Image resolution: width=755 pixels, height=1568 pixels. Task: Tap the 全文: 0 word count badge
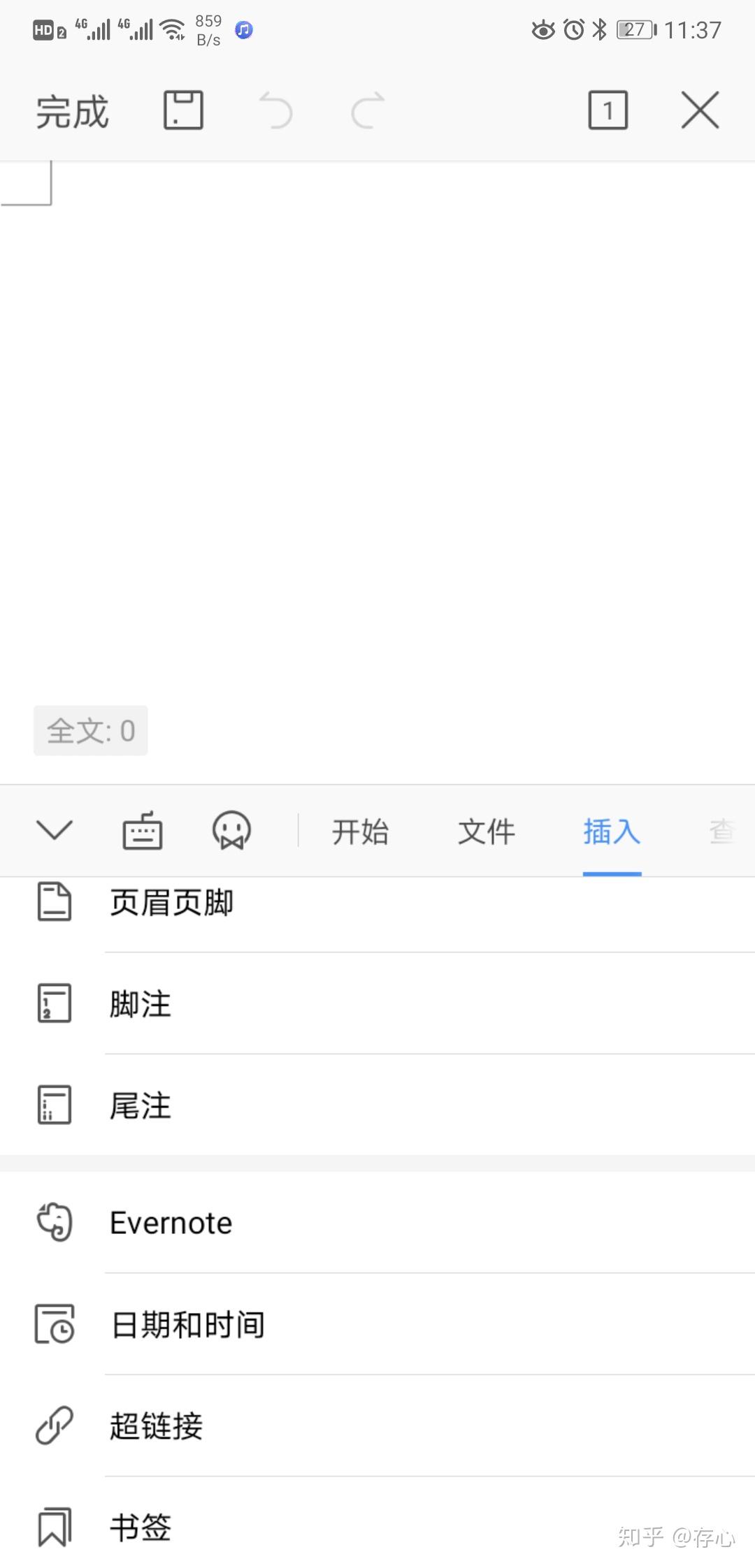91,731
